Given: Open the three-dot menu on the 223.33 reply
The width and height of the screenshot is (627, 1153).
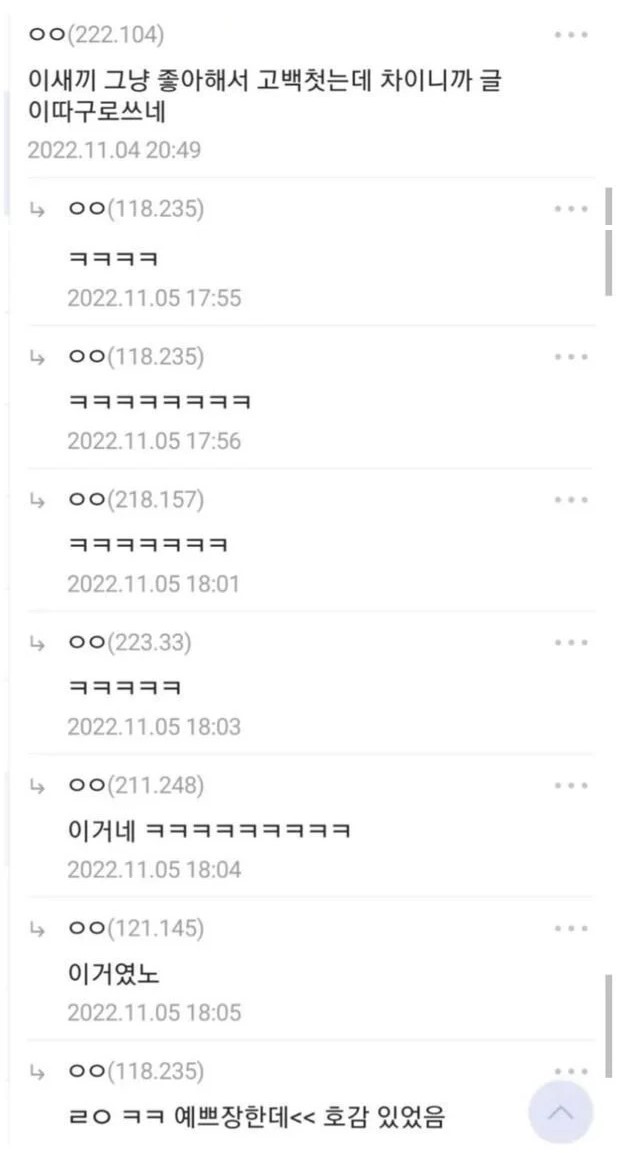Looking at the screenshot, I should pos(570,643).
